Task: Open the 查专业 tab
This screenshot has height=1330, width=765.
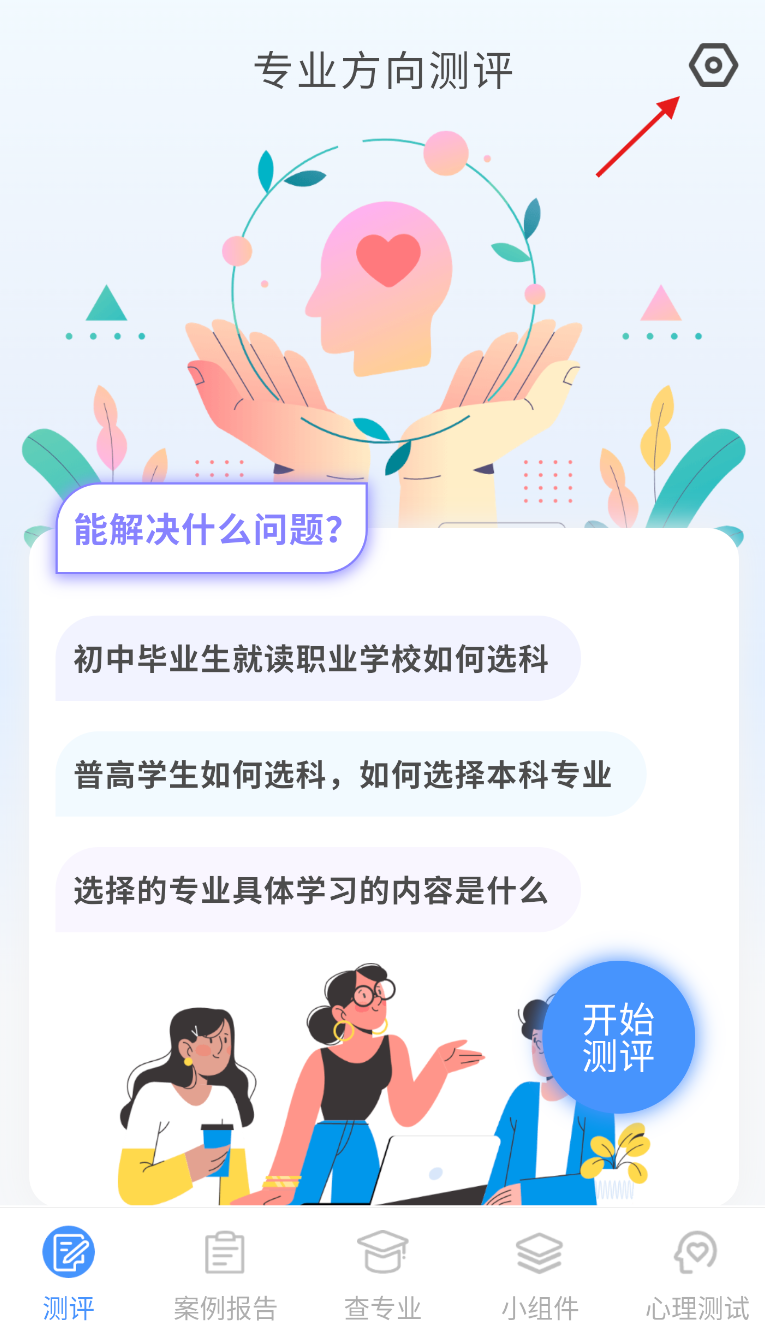Action: (x=383, y=1271)
